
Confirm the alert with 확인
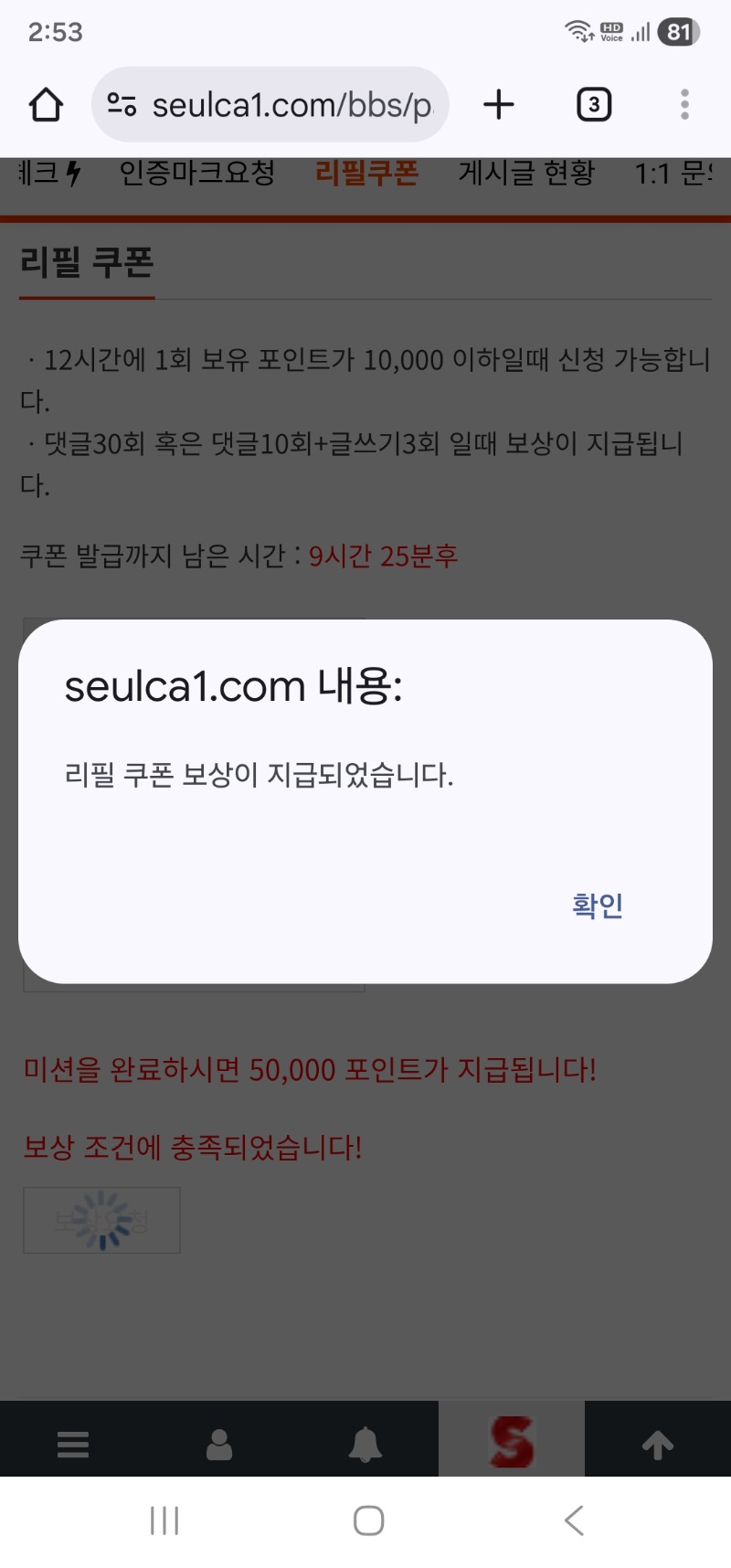pos(598,906)
